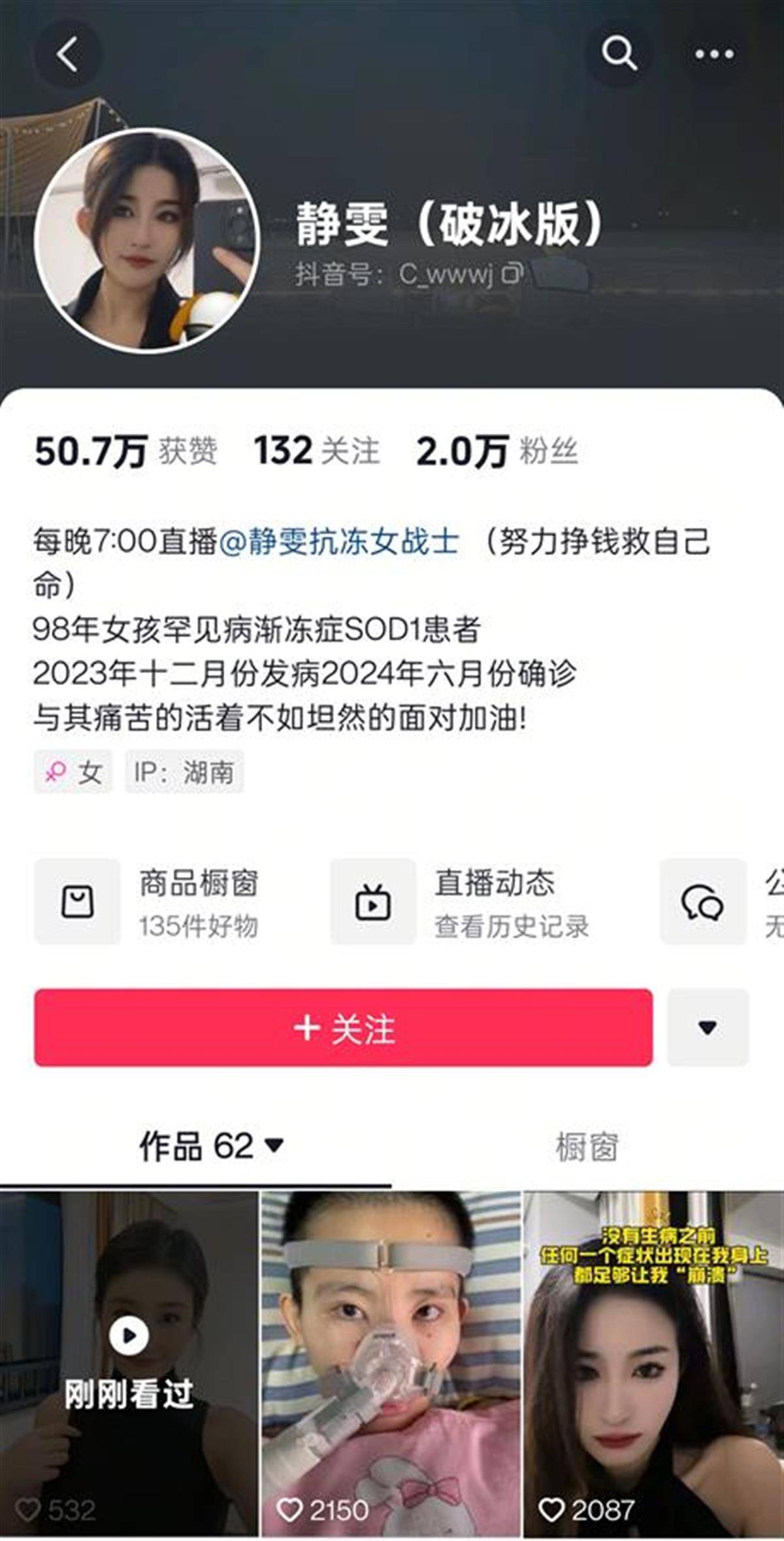Copy the Douyin ID C_wwwj

[x=512, y=274]
